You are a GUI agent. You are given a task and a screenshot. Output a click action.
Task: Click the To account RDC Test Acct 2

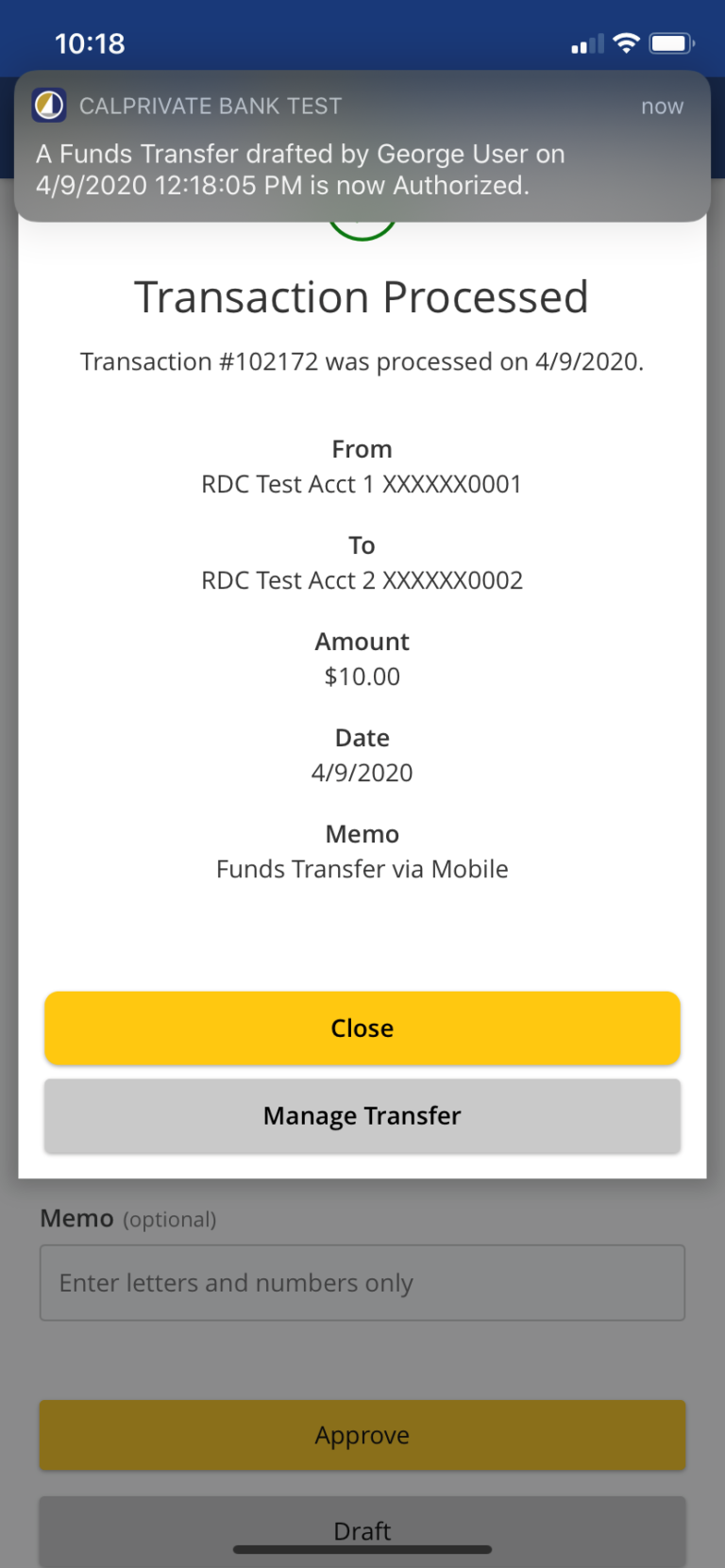coord(362,580)
